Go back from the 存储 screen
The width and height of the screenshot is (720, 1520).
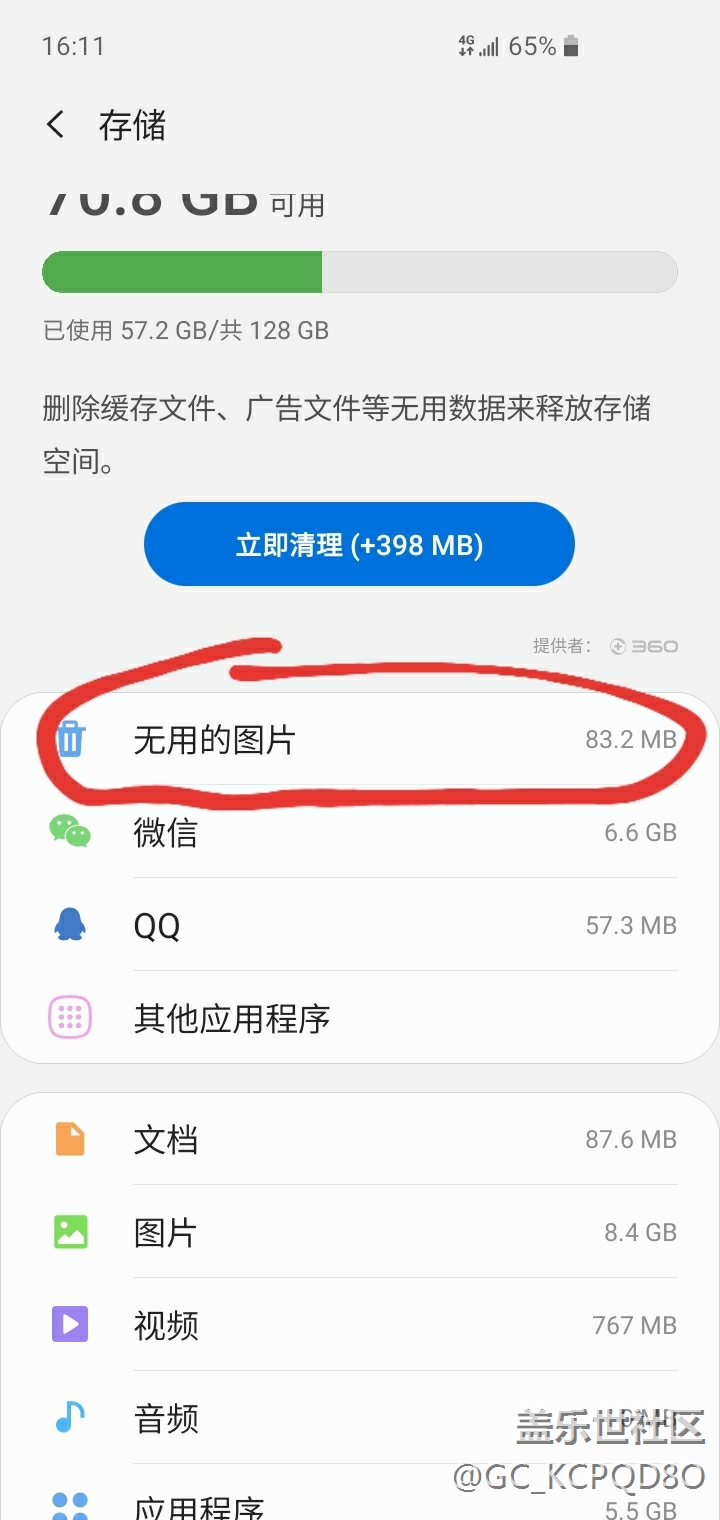[x=56, y=125]
